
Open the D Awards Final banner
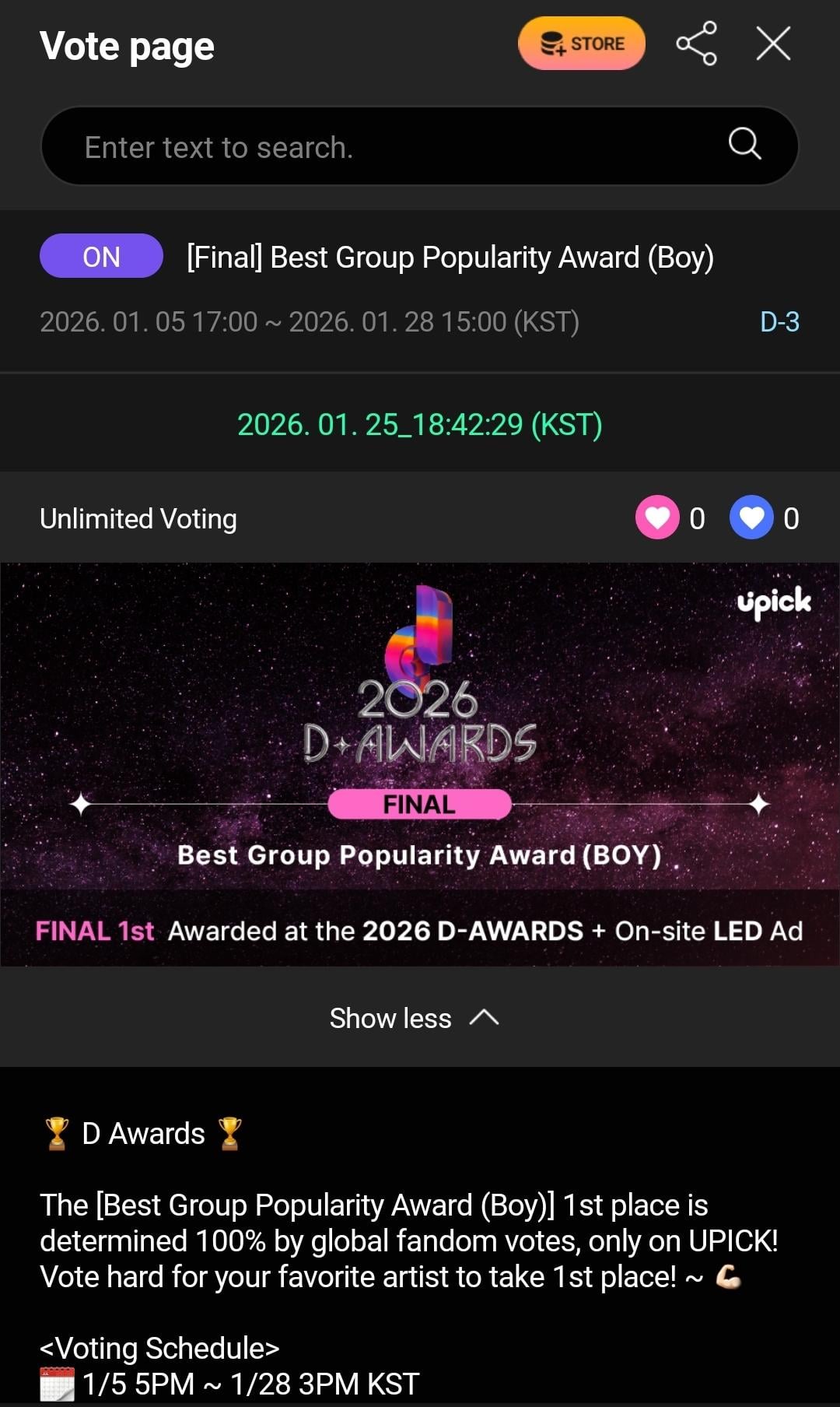pyautogui.click(x=420, y=764)
